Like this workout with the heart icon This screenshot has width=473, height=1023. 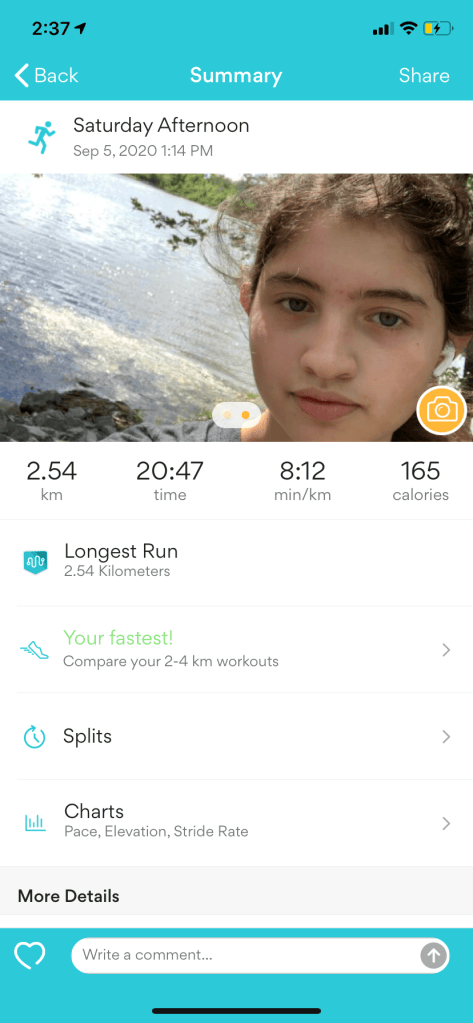click(x=30, y=956)
